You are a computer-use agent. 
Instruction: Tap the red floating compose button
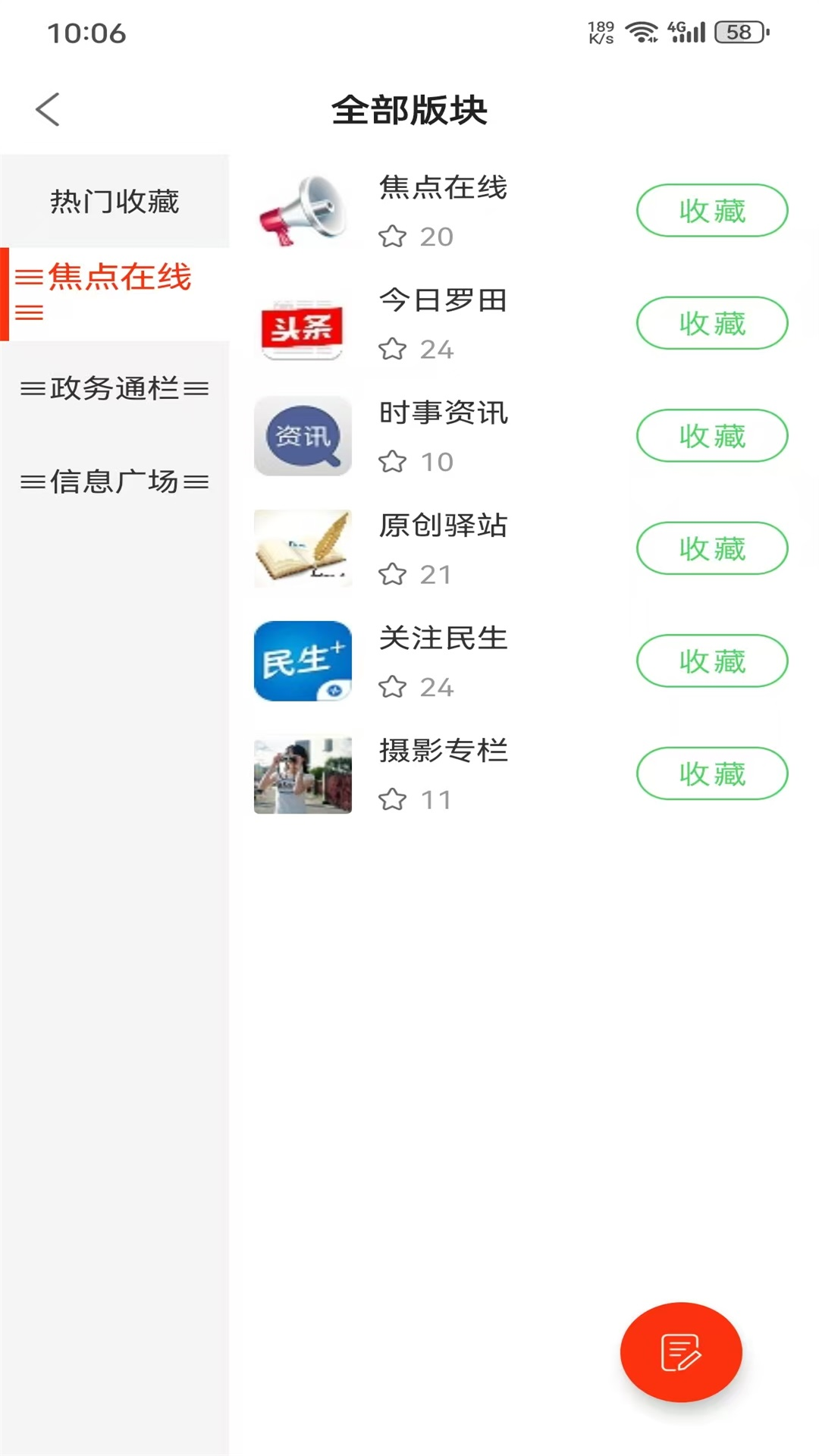coord(680,1352)
